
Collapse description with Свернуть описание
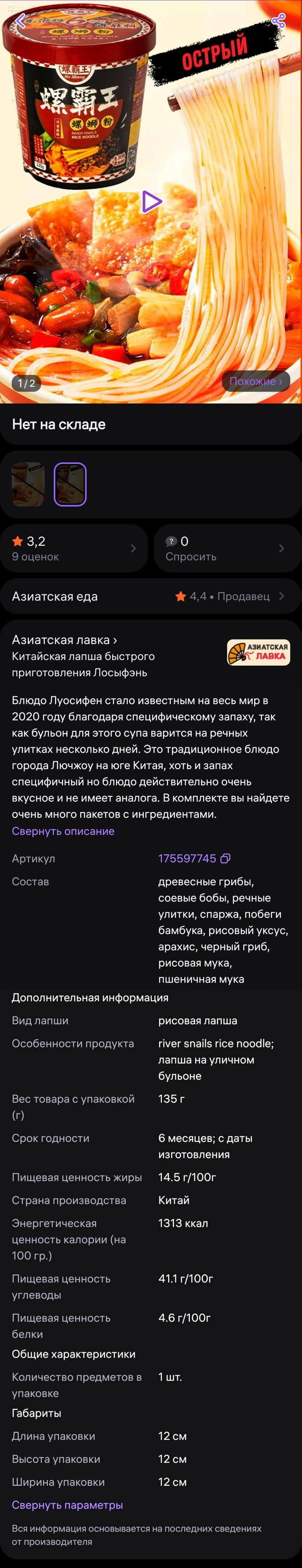tap(63, 831)
